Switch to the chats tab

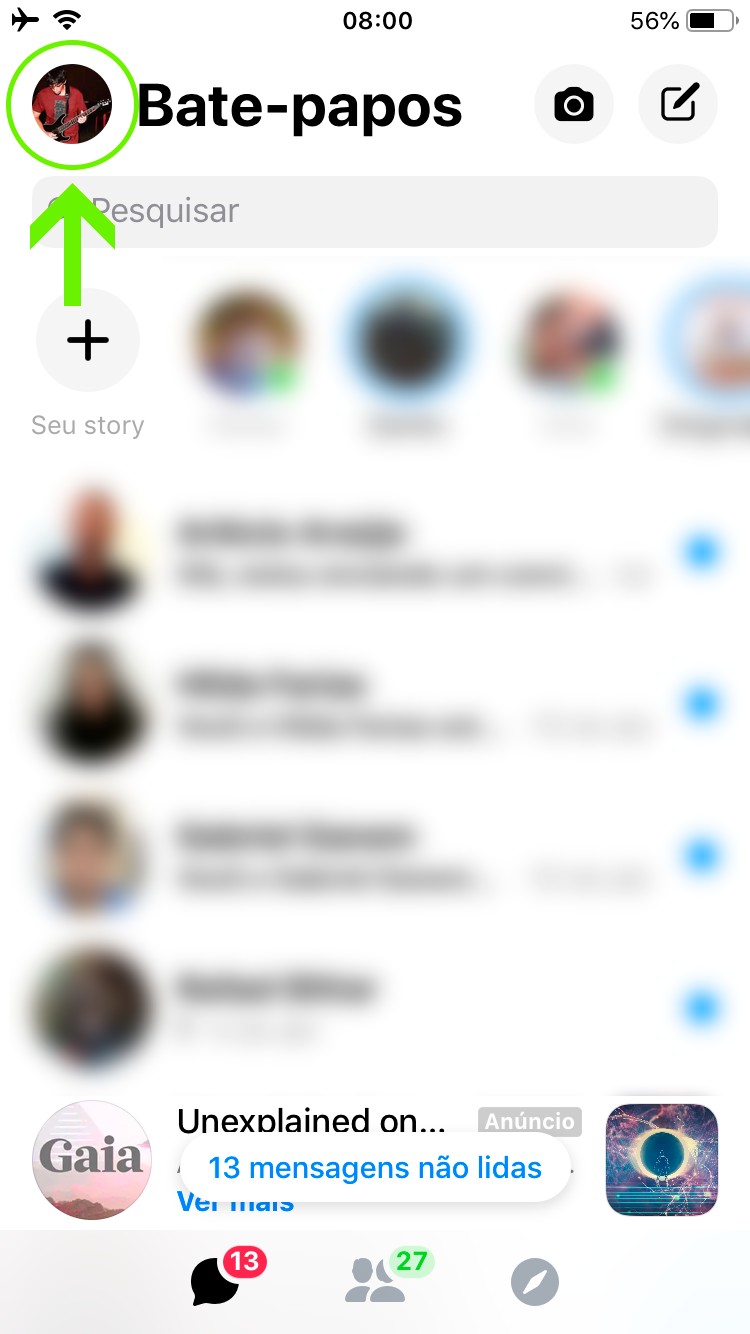pyautogui.click(x=216, y=1283)
